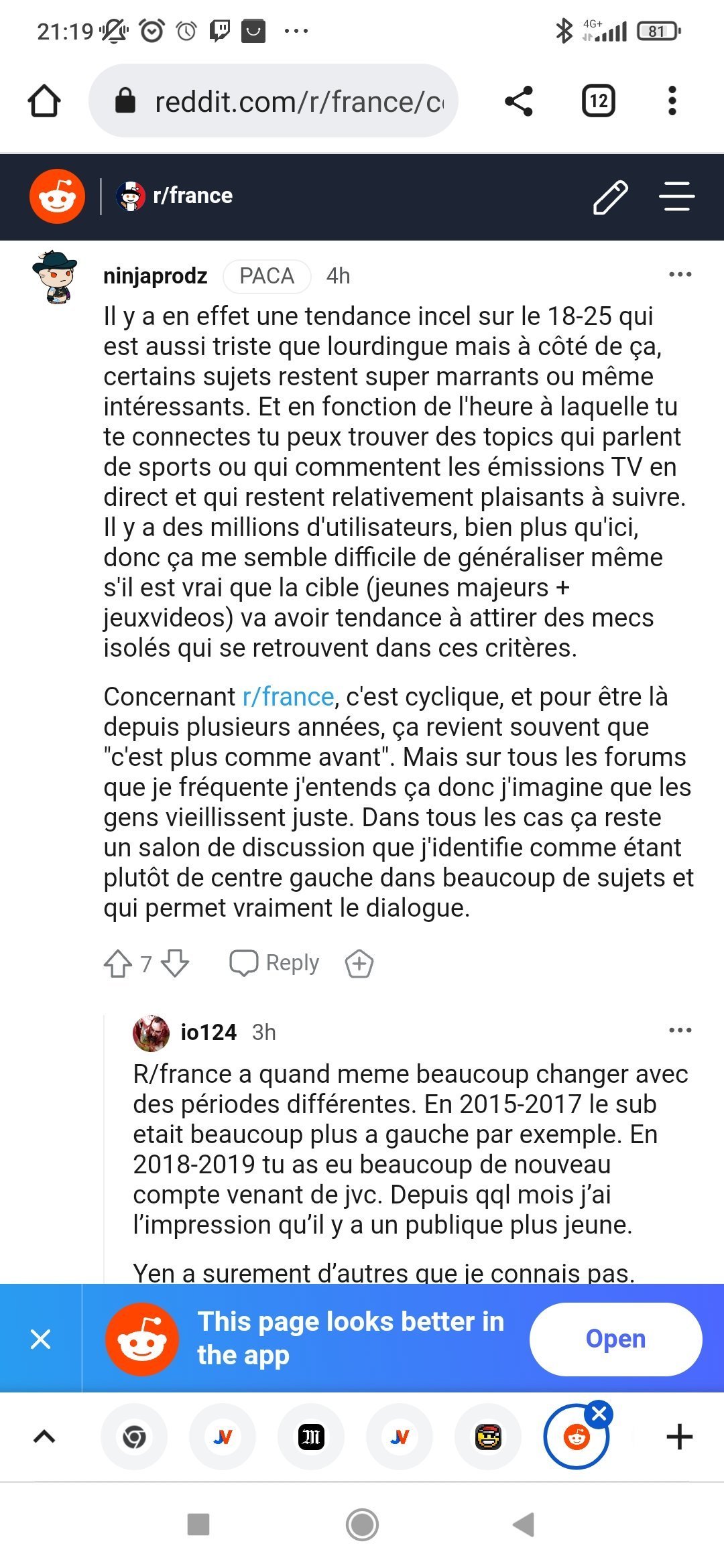Create a new post with the pencil icon
The image size is (724, 1568).
point(610,197)
